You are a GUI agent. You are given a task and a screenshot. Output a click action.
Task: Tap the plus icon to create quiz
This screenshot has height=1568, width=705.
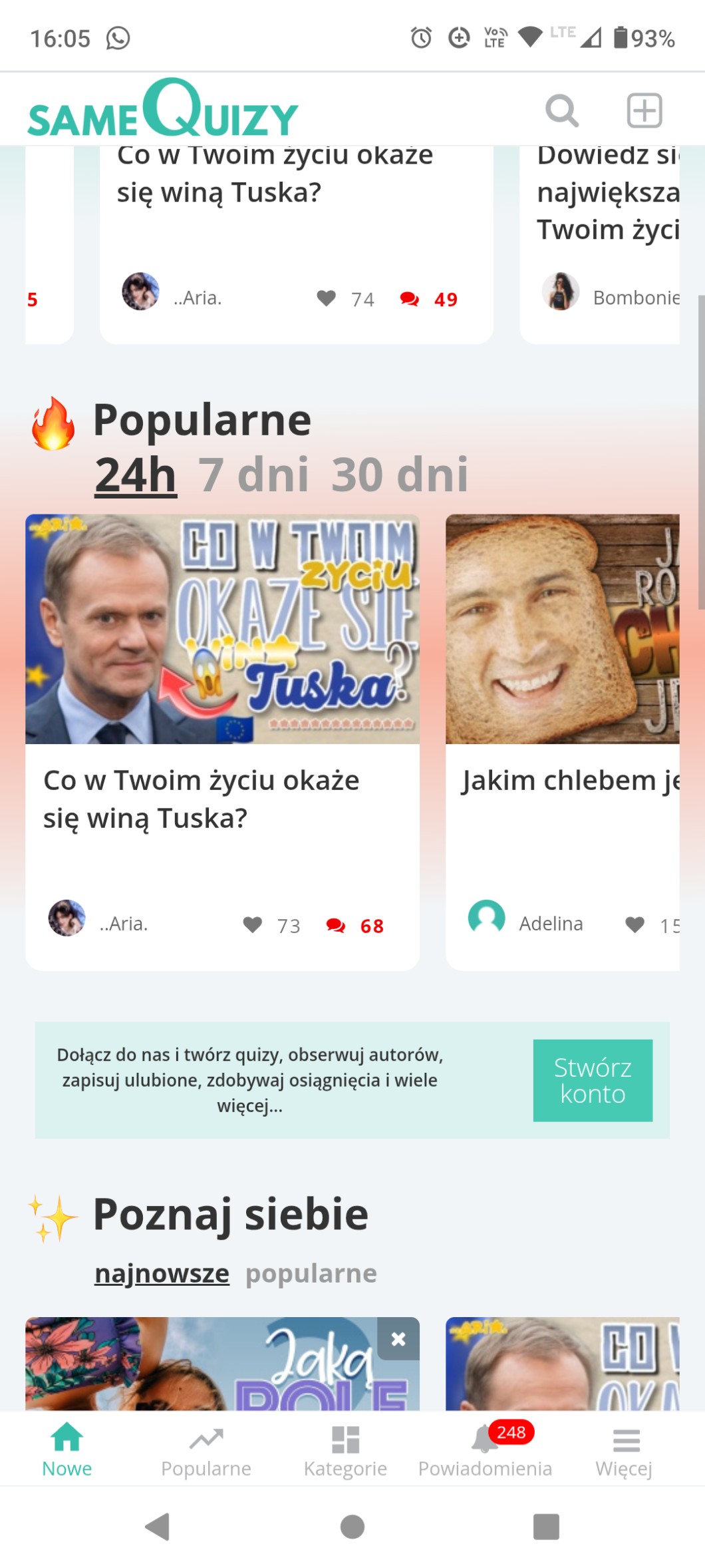click(644, 110)
